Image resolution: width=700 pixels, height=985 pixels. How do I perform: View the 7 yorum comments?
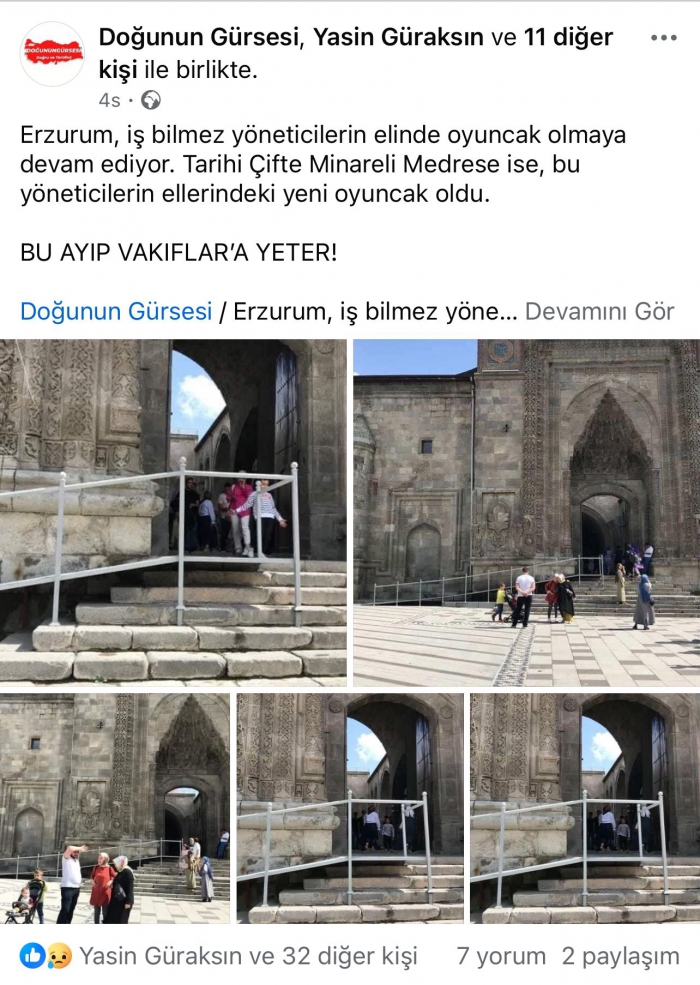click(x=501, y=956)
